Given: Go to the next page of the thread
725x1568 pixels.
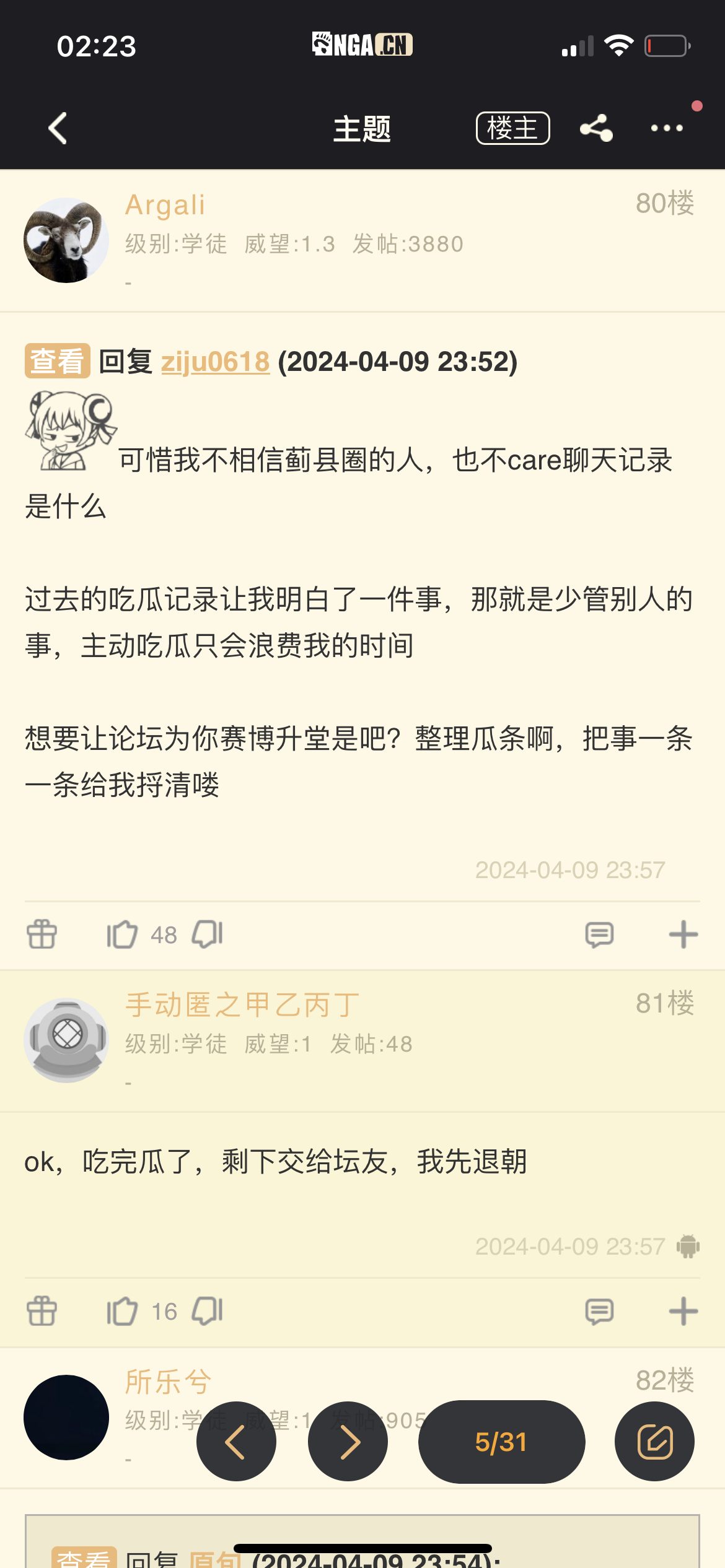Looking at the screenshot, I should pos(348,1442).
